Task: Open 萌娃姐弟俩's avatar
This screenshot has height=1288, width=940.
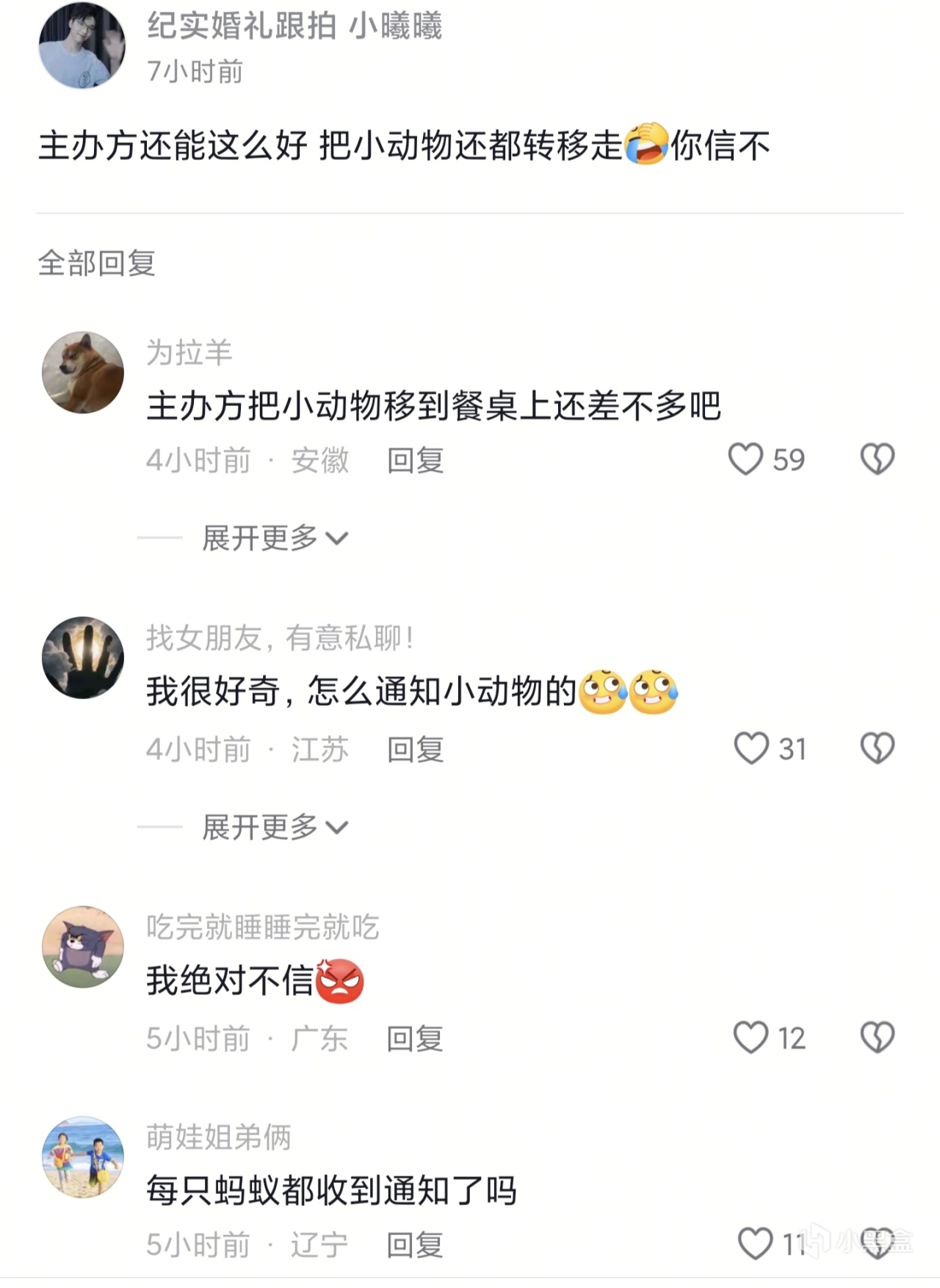Action: (83, 1157)
